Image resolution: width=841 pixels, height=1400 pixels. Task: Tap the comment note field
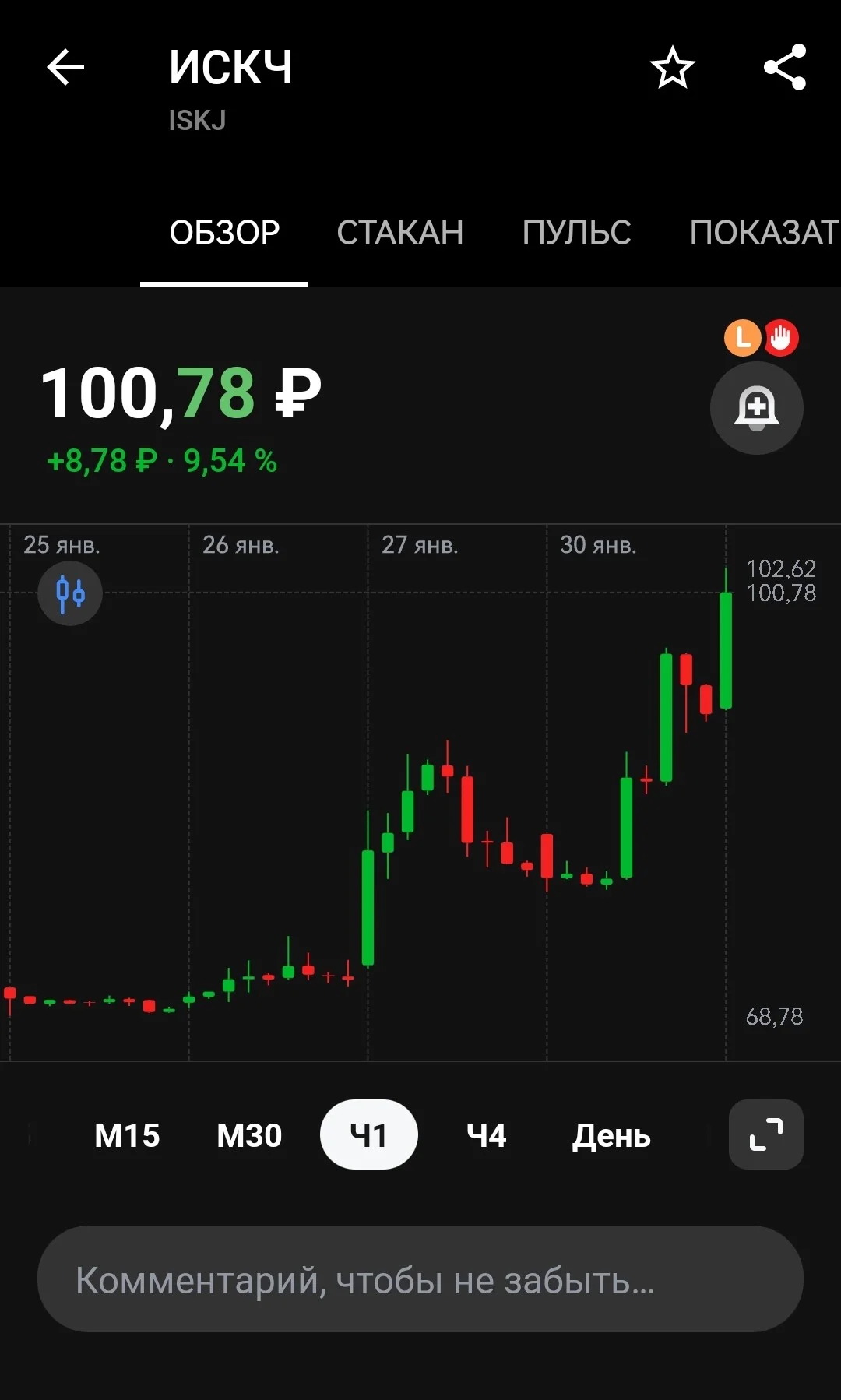pos(420,1279)
